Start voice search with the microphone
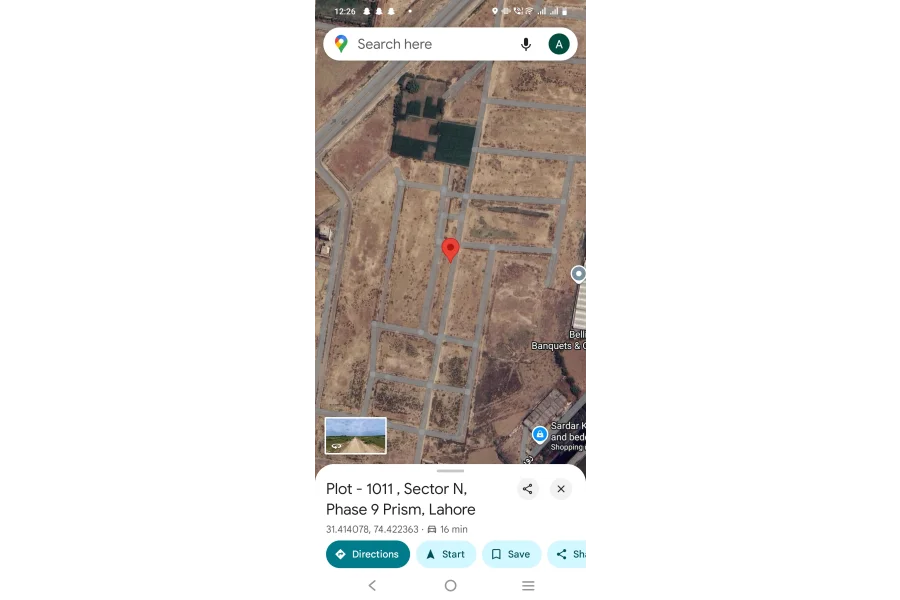This screenshot has height=600, width=900. [526, 44]
